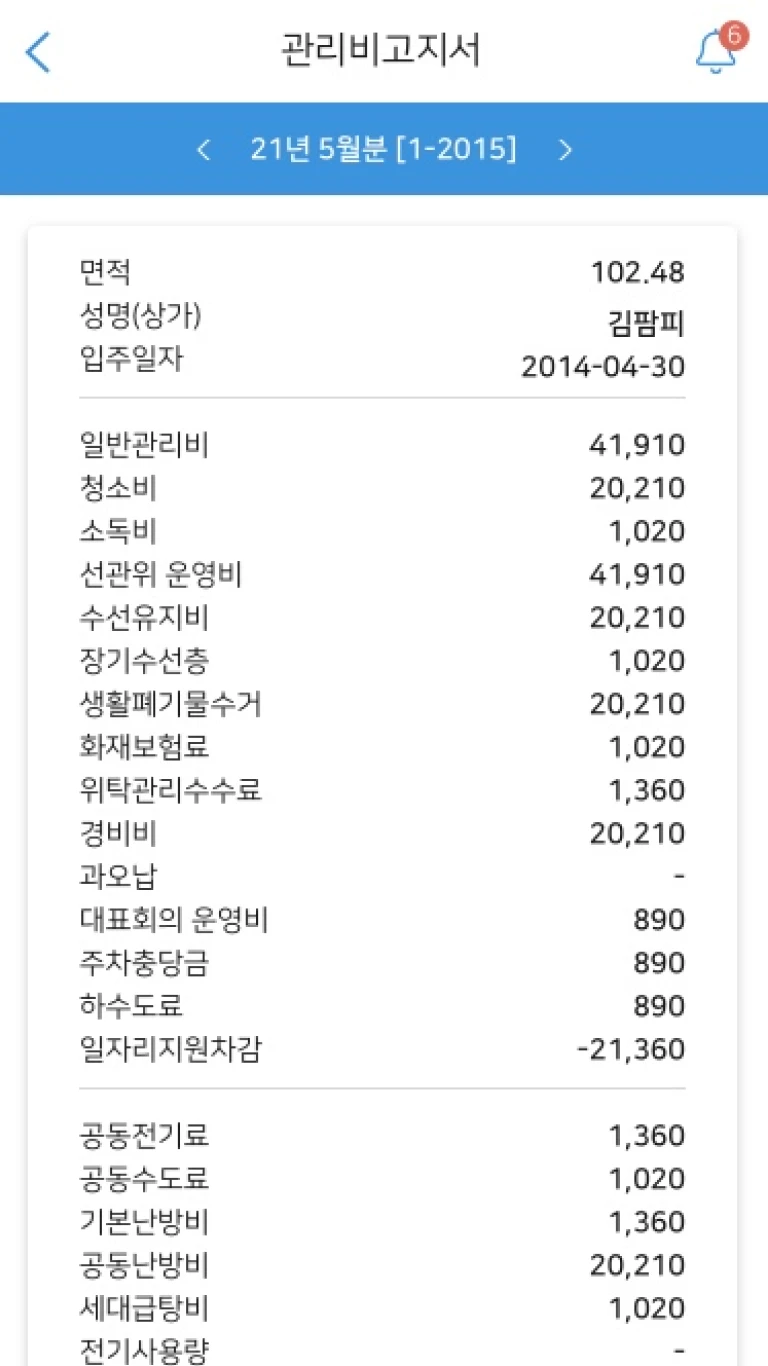This screenshot has width=768, height=1366.
Task: Open the notifications bell
Action: pyautogui.click(x=716, y=51)
